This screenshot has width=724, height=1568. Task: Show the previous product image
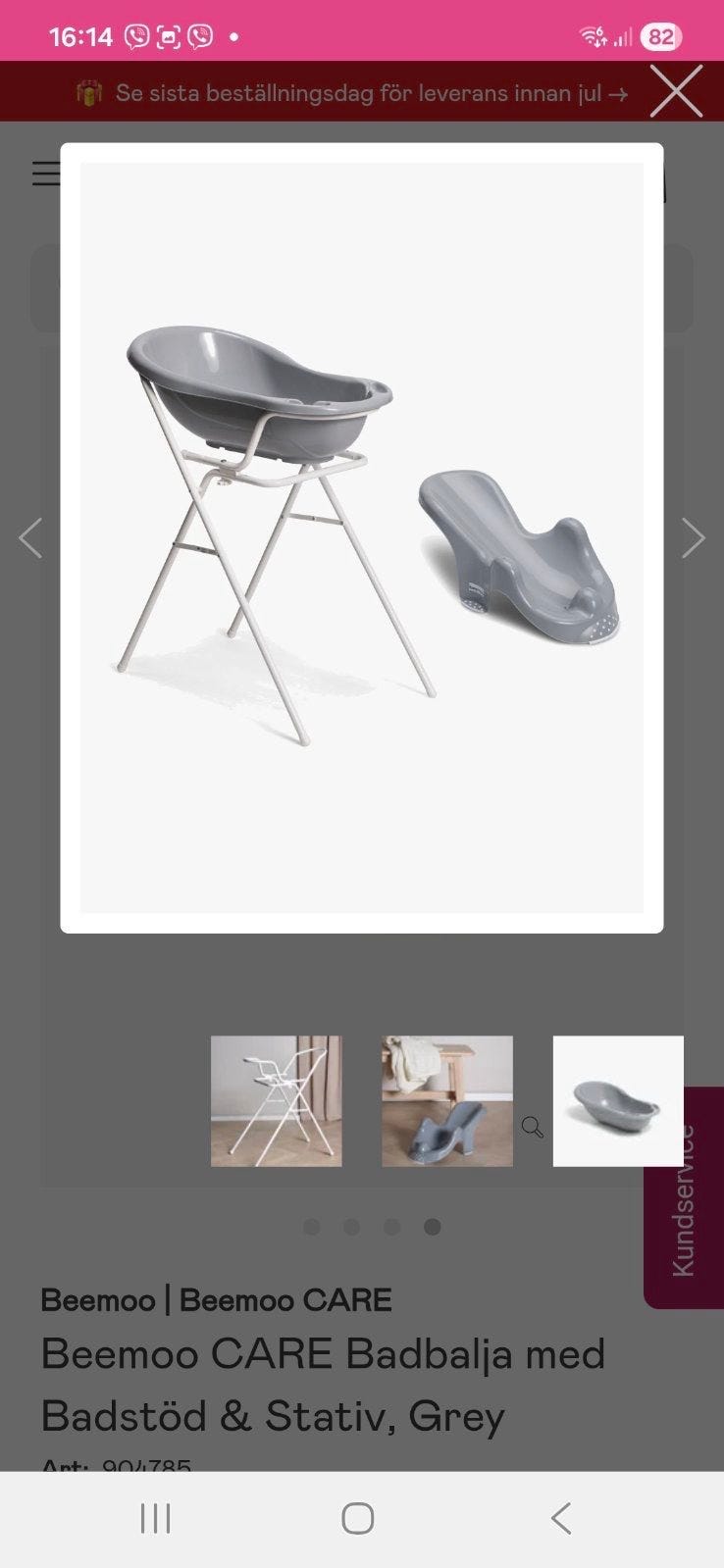pos(31,537)
